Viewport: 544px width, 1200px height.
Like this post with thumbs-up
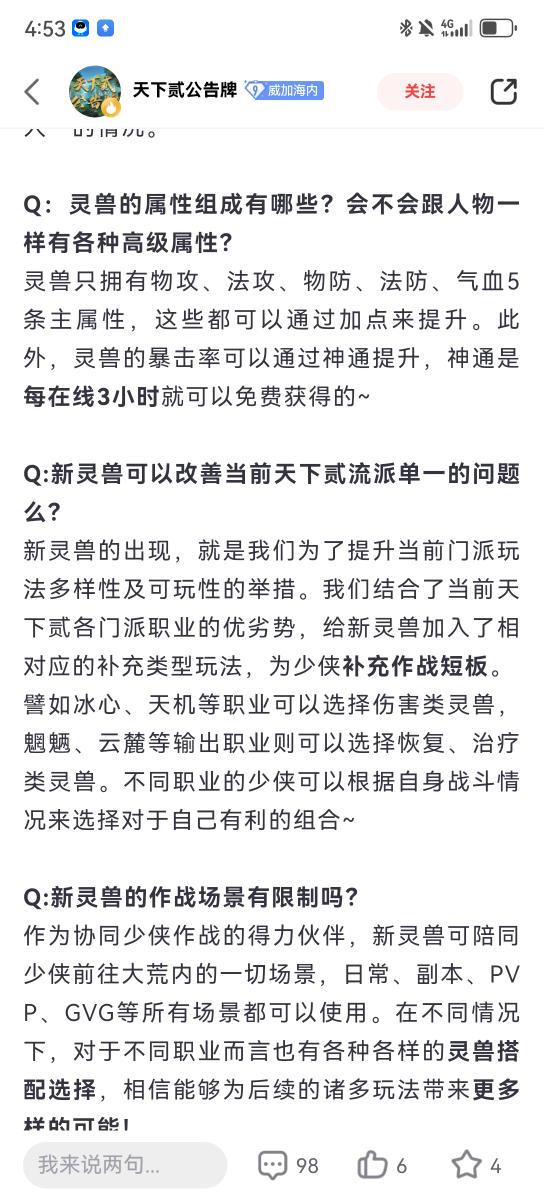coord(382,1165)
